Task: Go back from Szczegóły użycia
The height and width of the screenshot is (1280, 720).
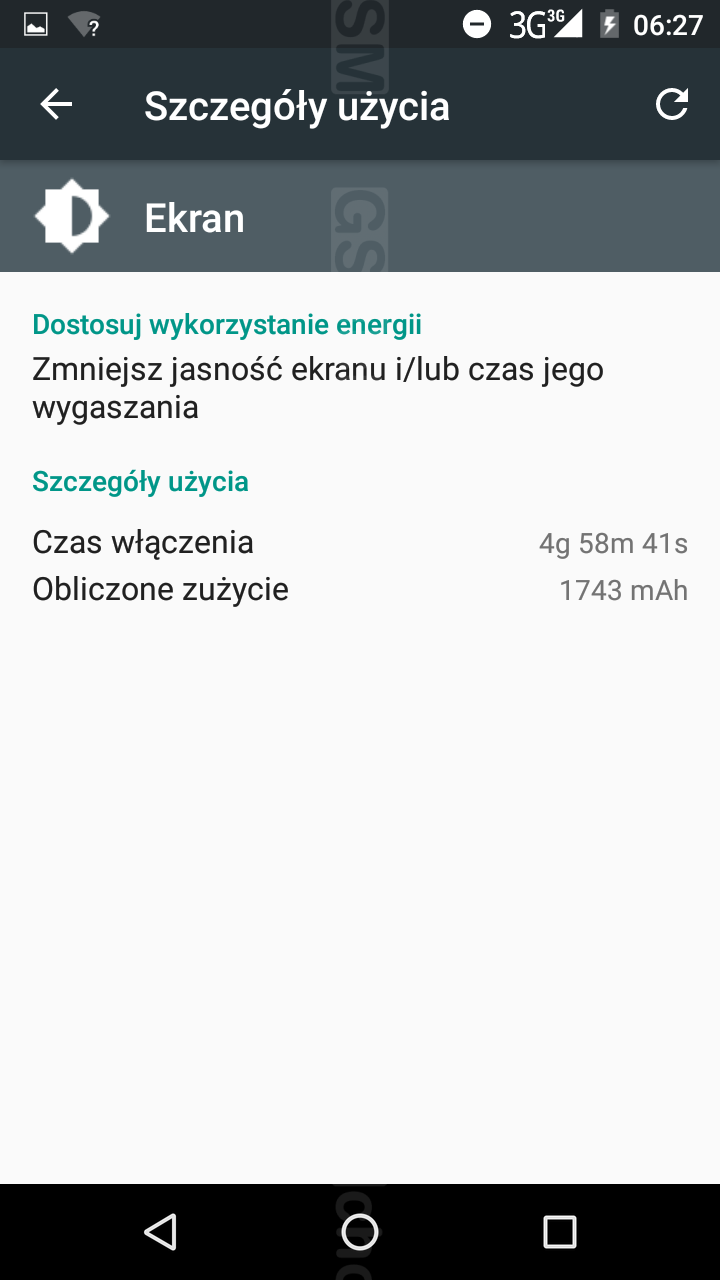Action: tap(56, 105)
